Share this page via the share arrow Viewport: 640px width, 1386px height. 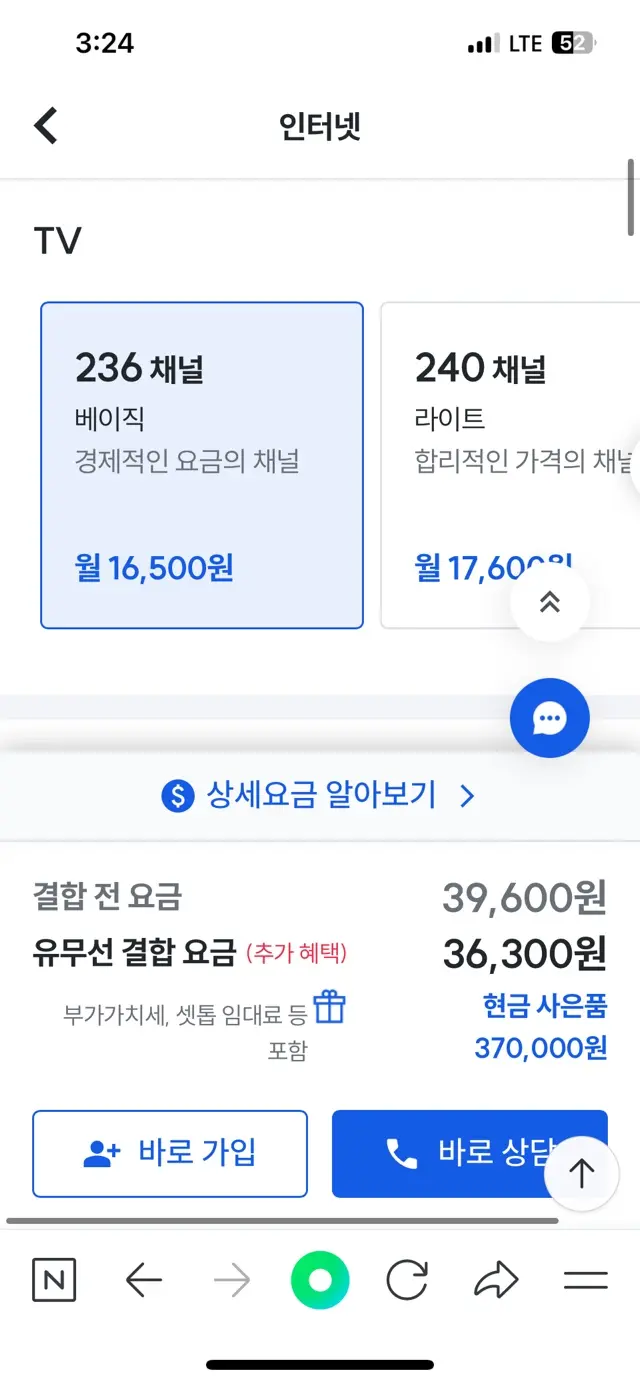[496, 1280]
